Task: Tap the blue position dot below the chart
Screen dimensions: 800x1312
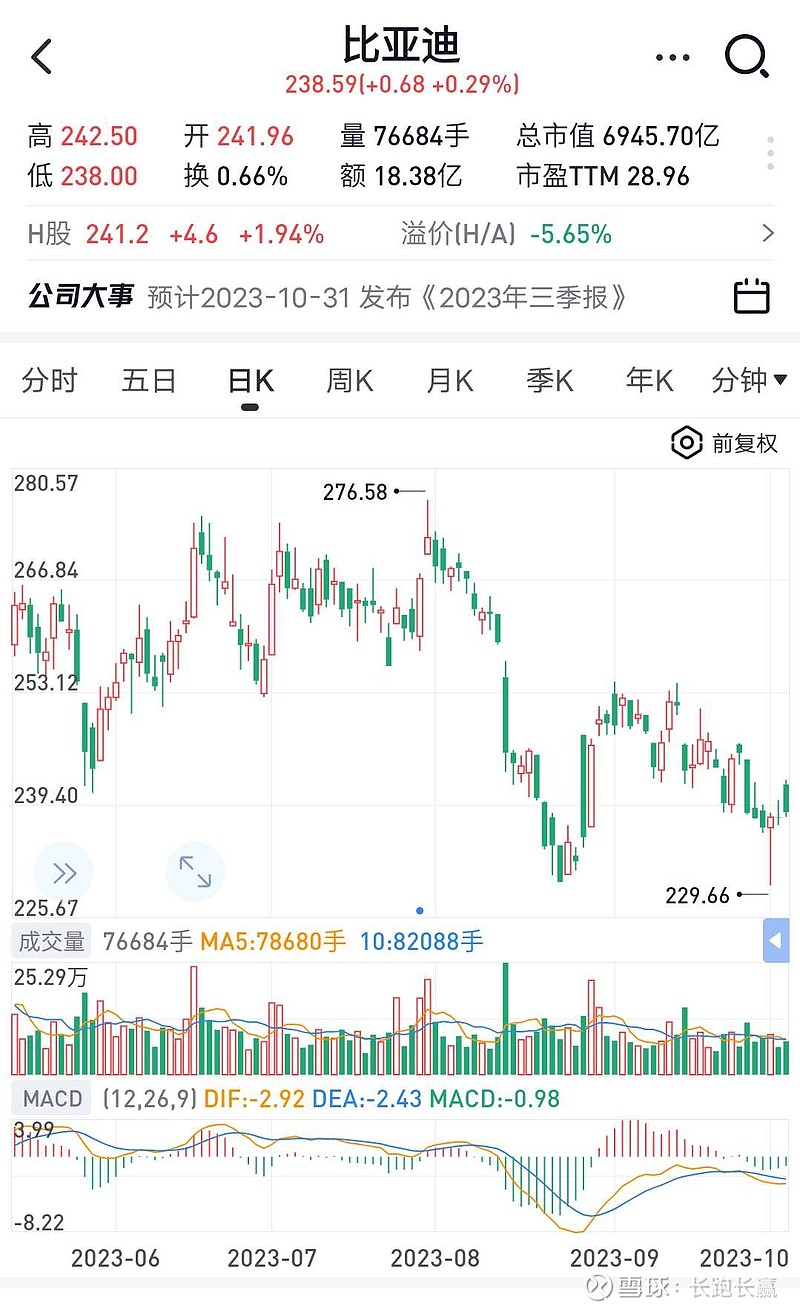Action: 420,911
